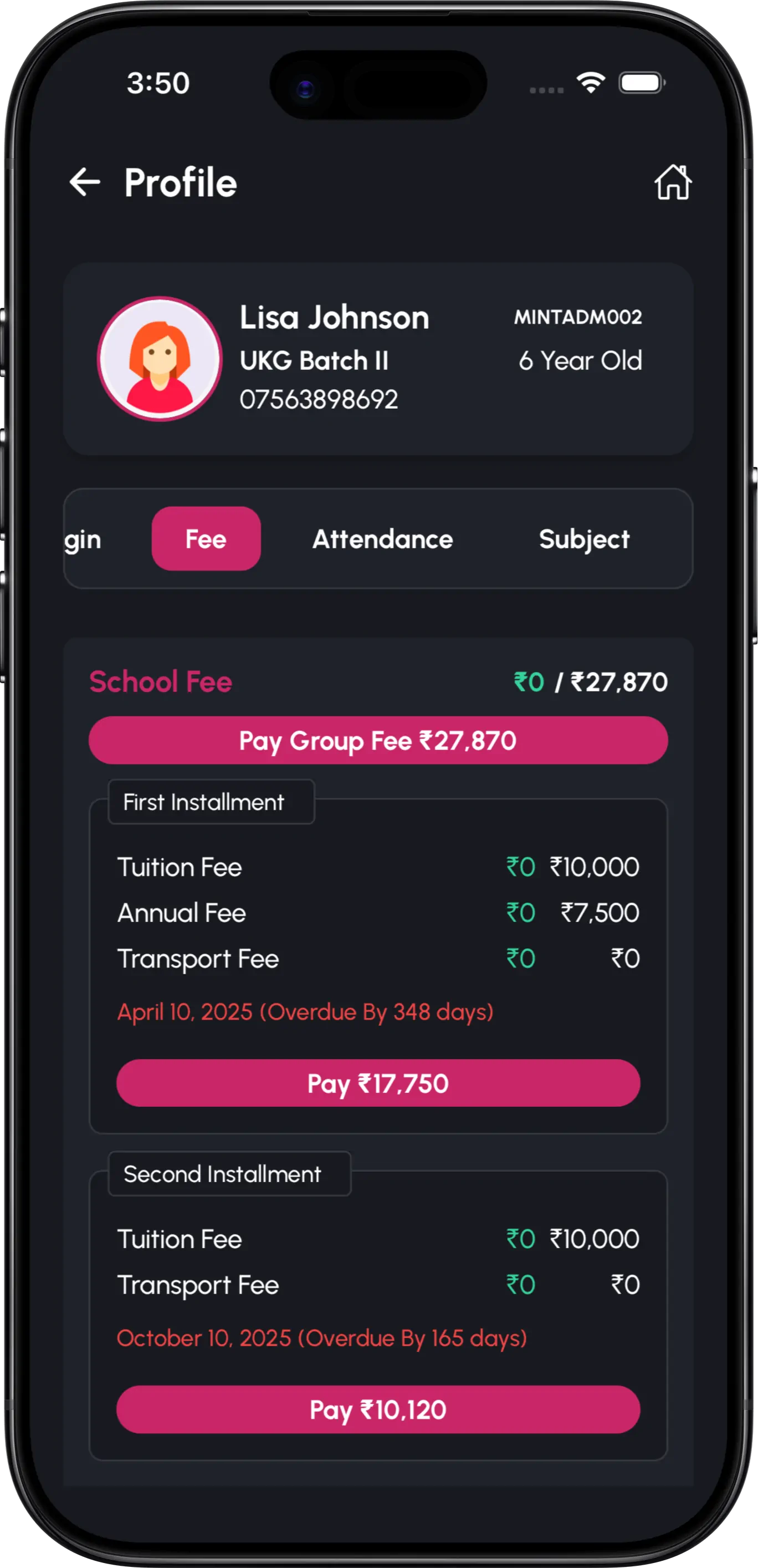
Task: Pay the second installment of ₹10,120
Action: pos(377,1409)
